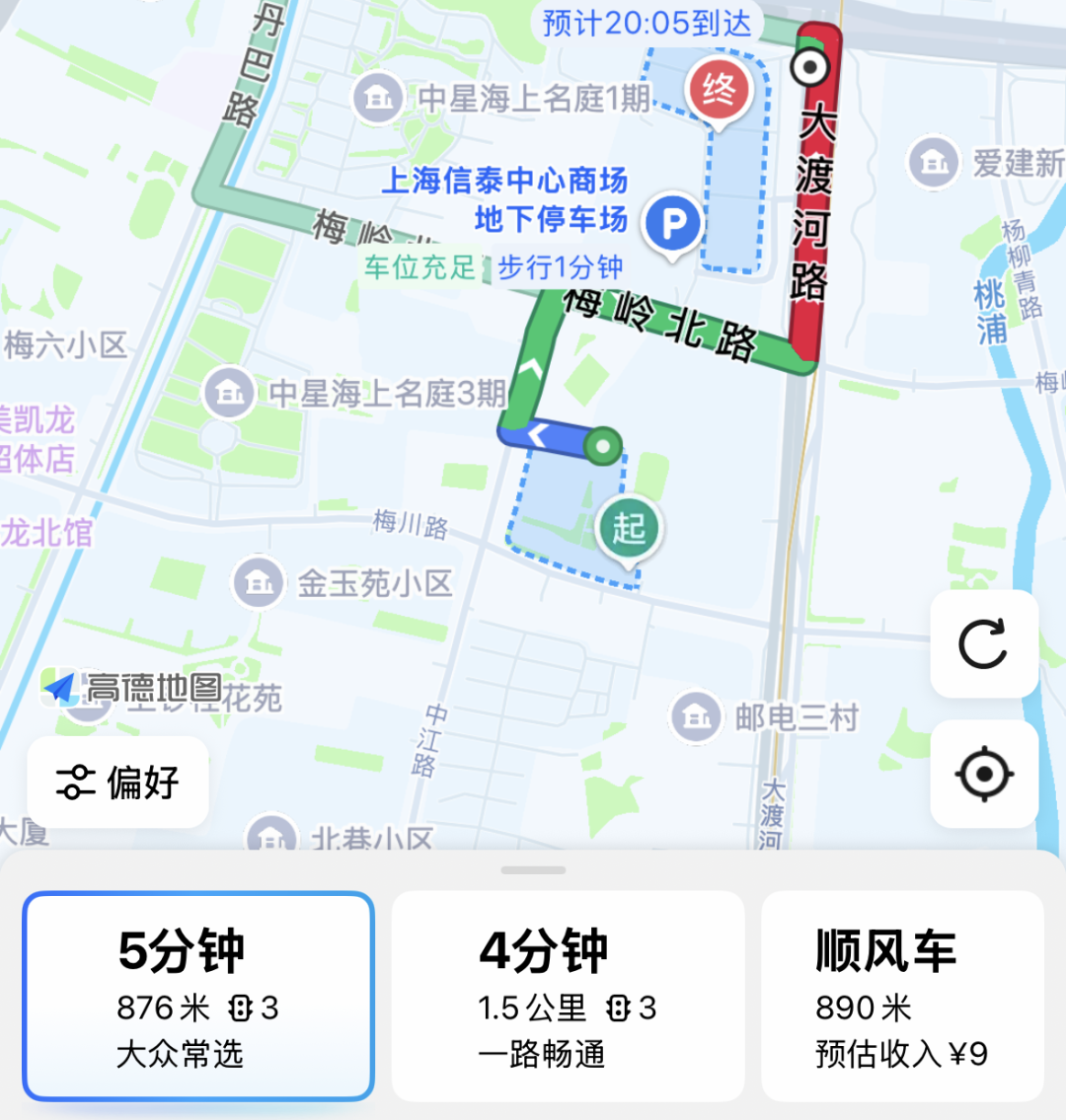
Task: Tap the 中星海上名庭1期 place marker
Action: click(378, 98)
